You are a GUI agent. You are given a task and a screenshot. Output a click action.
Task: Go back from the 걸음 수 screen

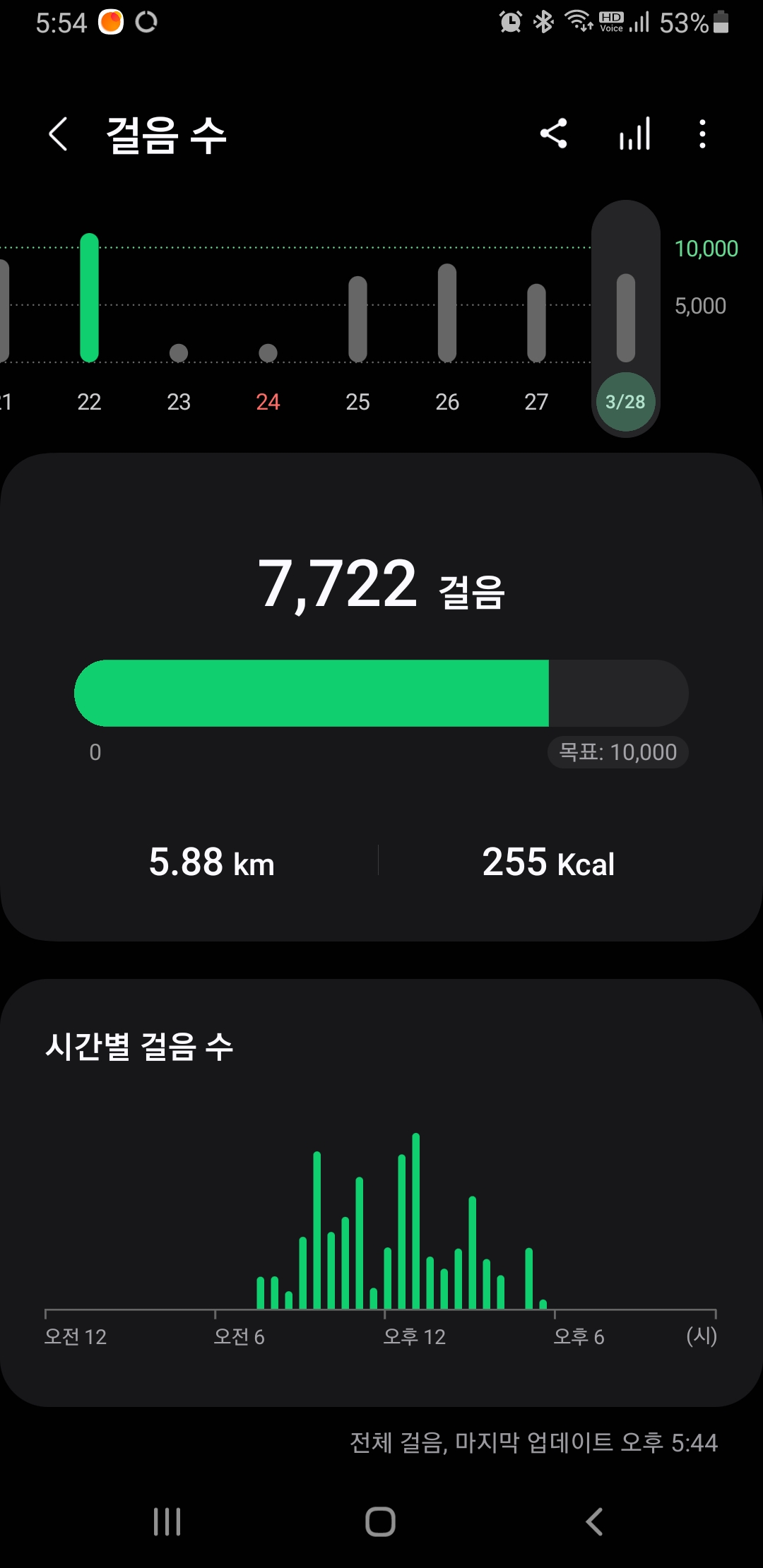[x=59, y=134]
